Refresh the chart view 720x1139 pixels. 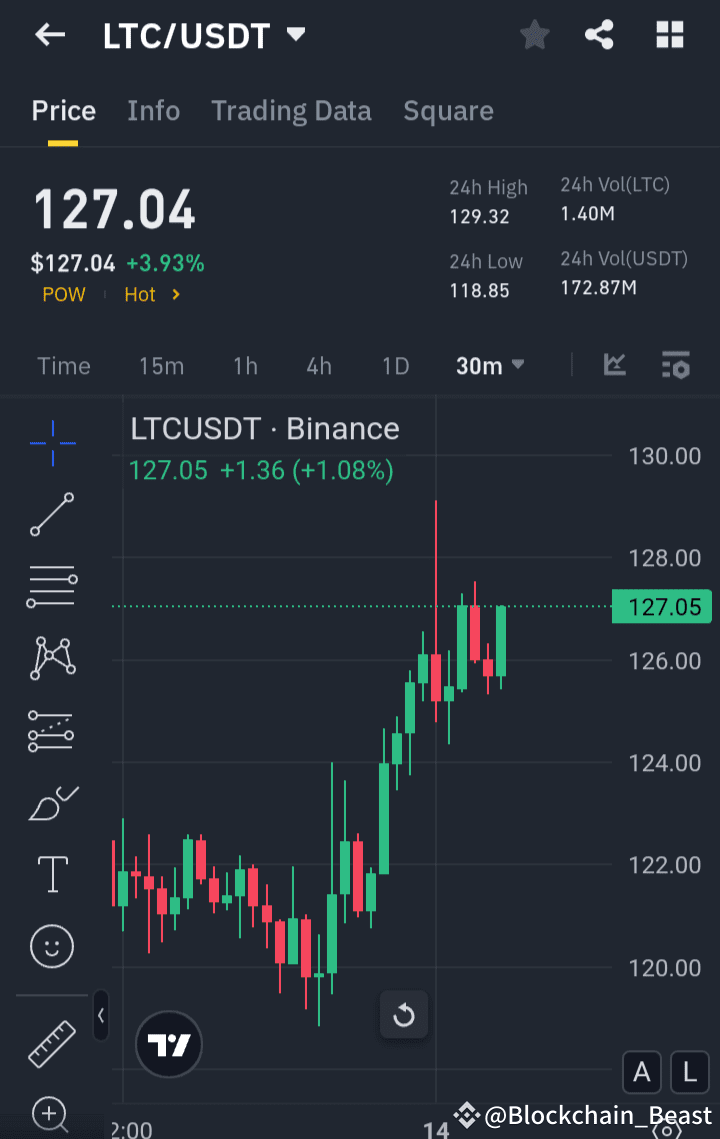404,1014
